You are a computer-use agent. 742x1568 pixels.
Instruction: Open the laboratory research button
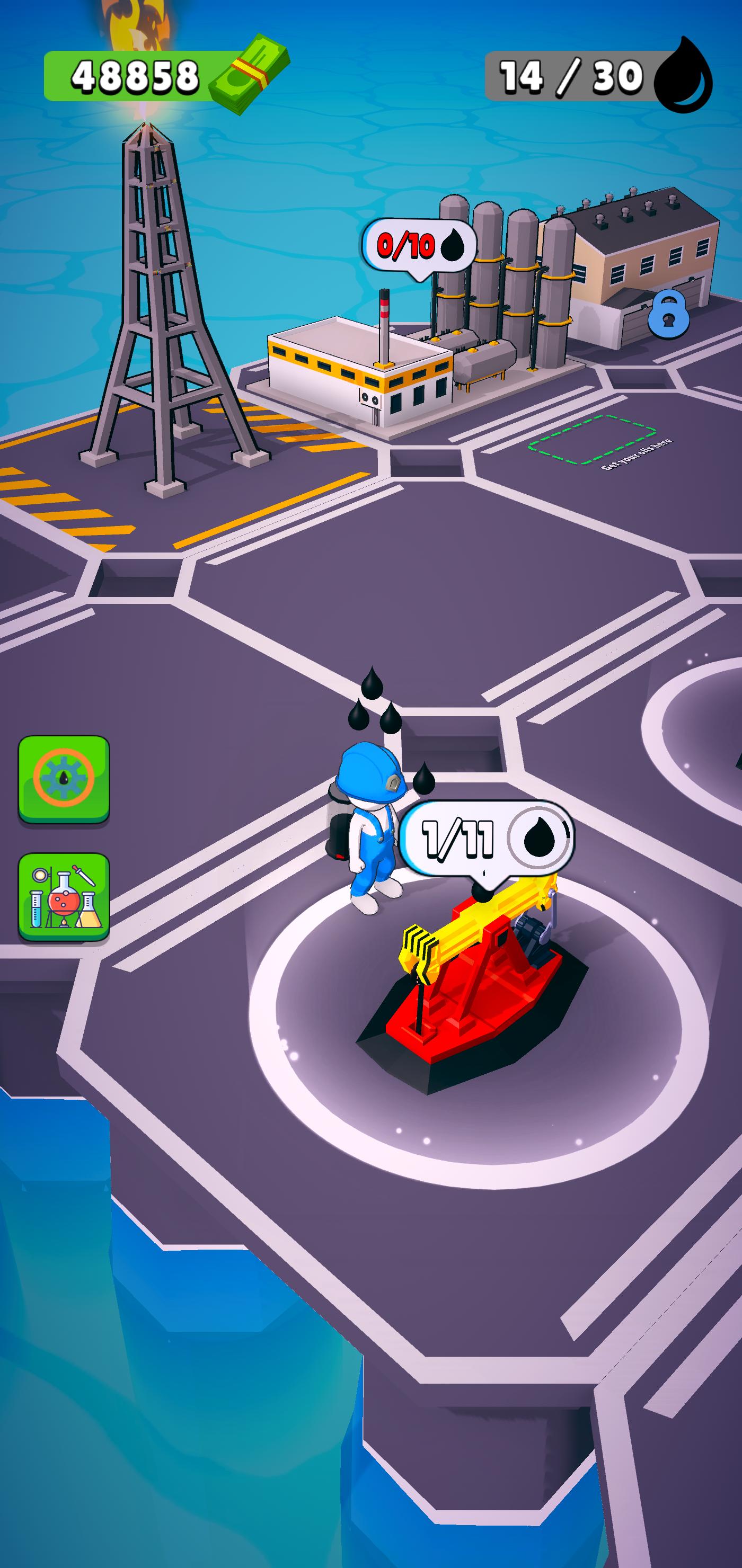(x=64, y=896)
